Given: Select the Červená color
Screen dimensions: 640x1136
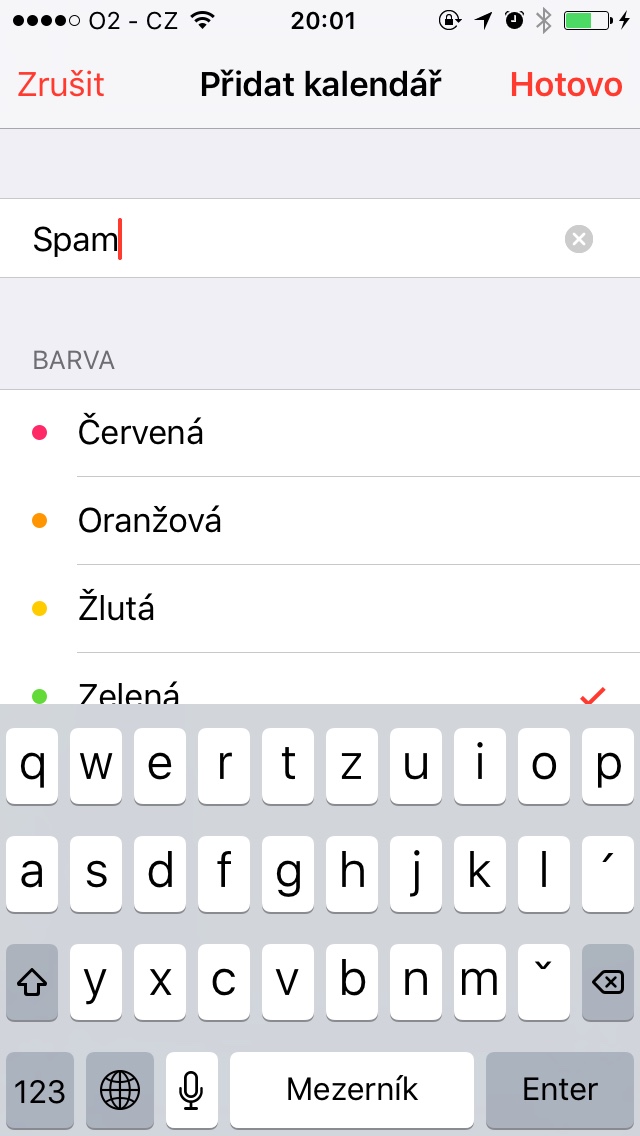Looking at the screenshot, I should tap(320, 433).
